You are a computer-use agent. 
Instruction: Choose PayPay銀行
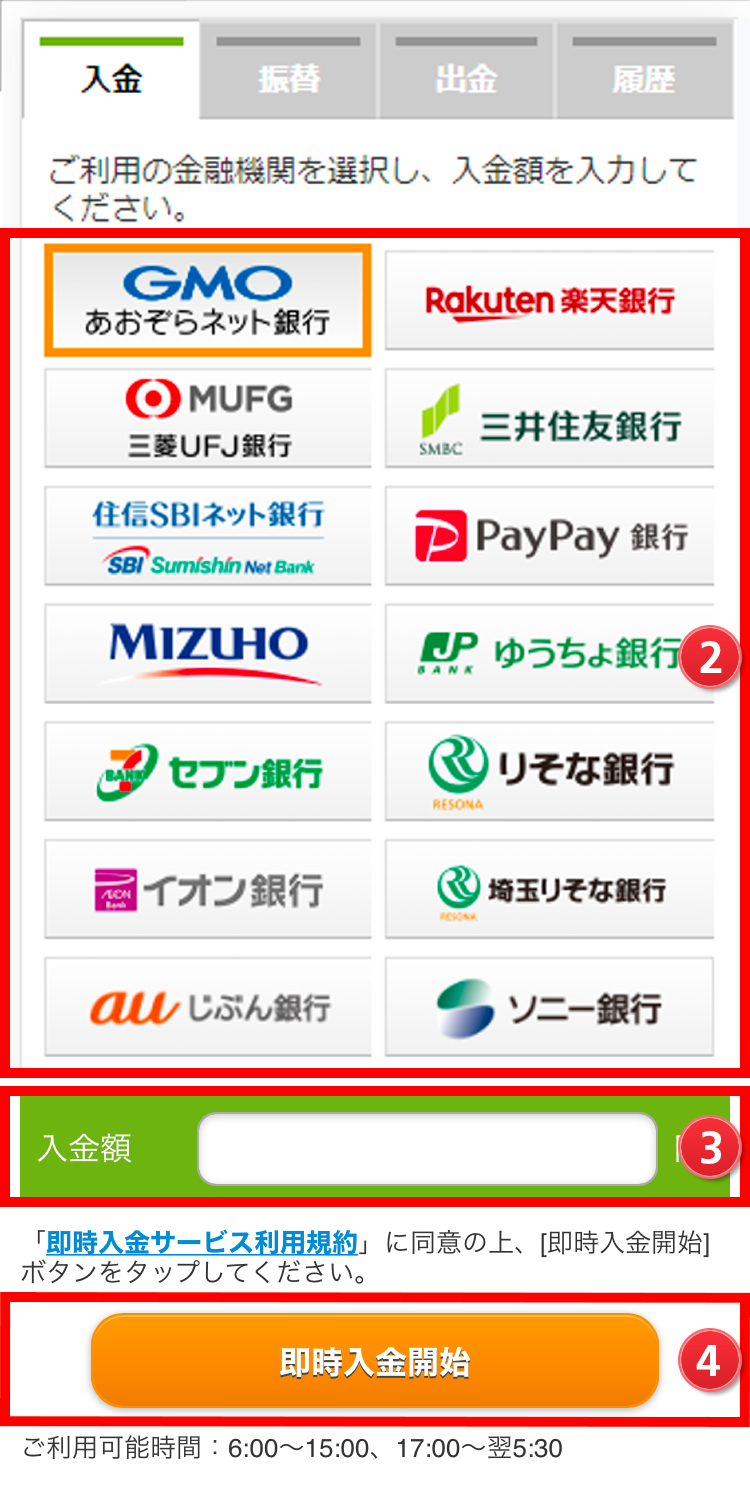point(549,536)
